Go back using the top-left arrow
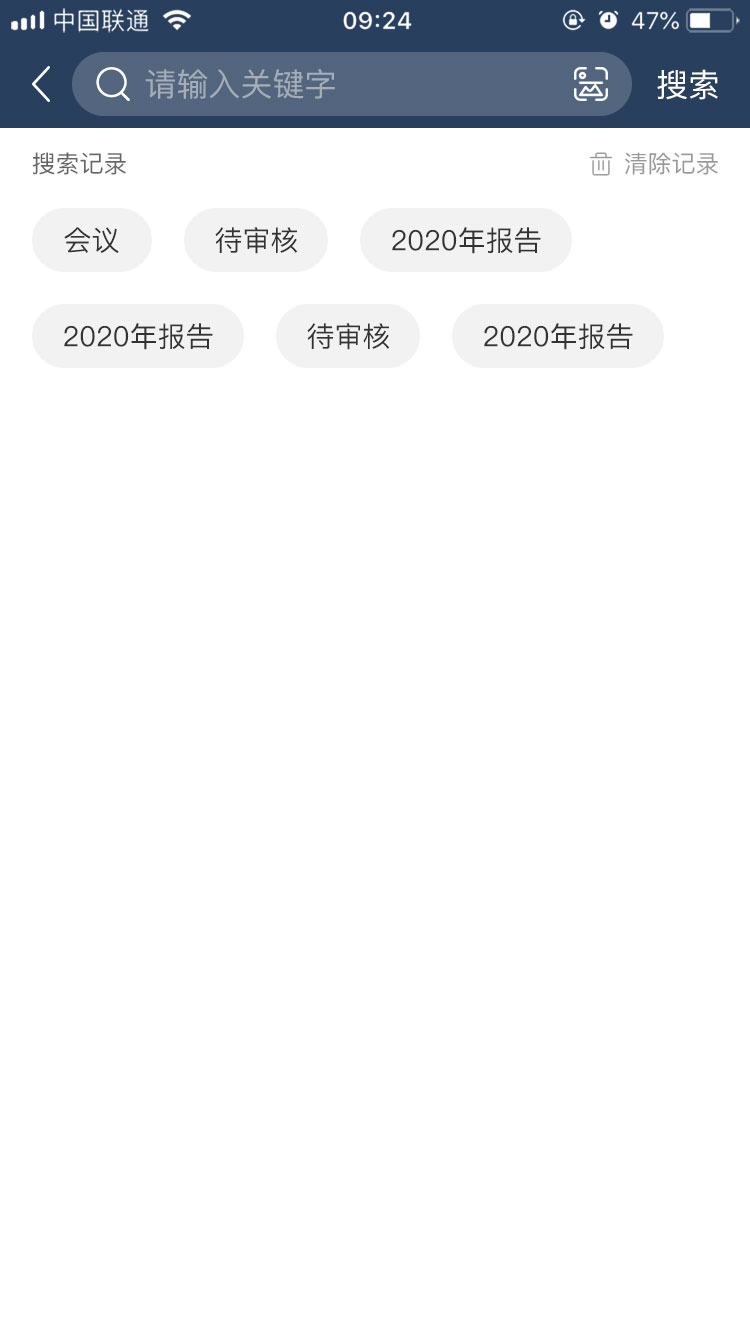 point(41,85)
